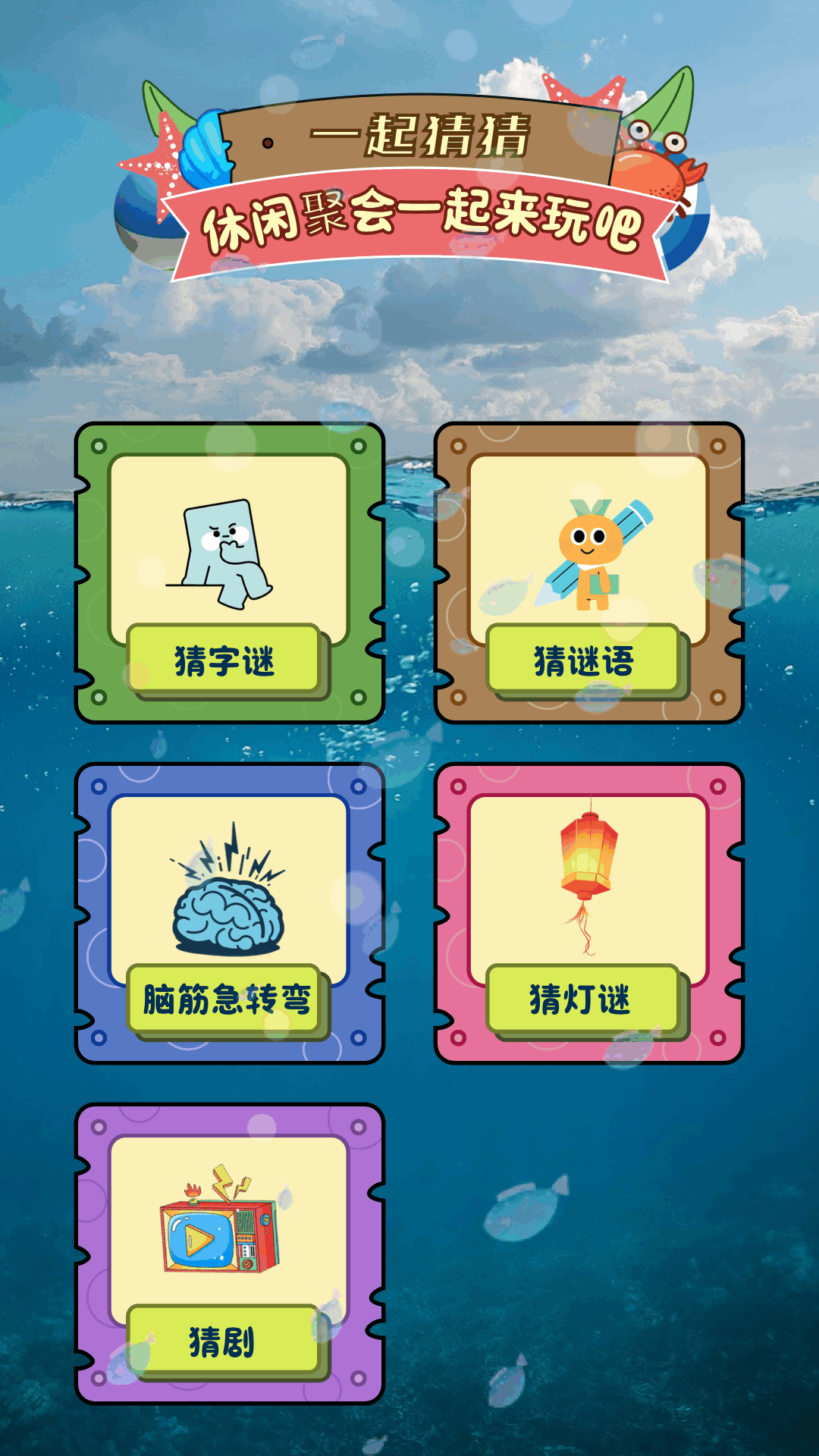Open the 猜字谜 game card
Screen dimensions: 819x1456
pos(230,573)
